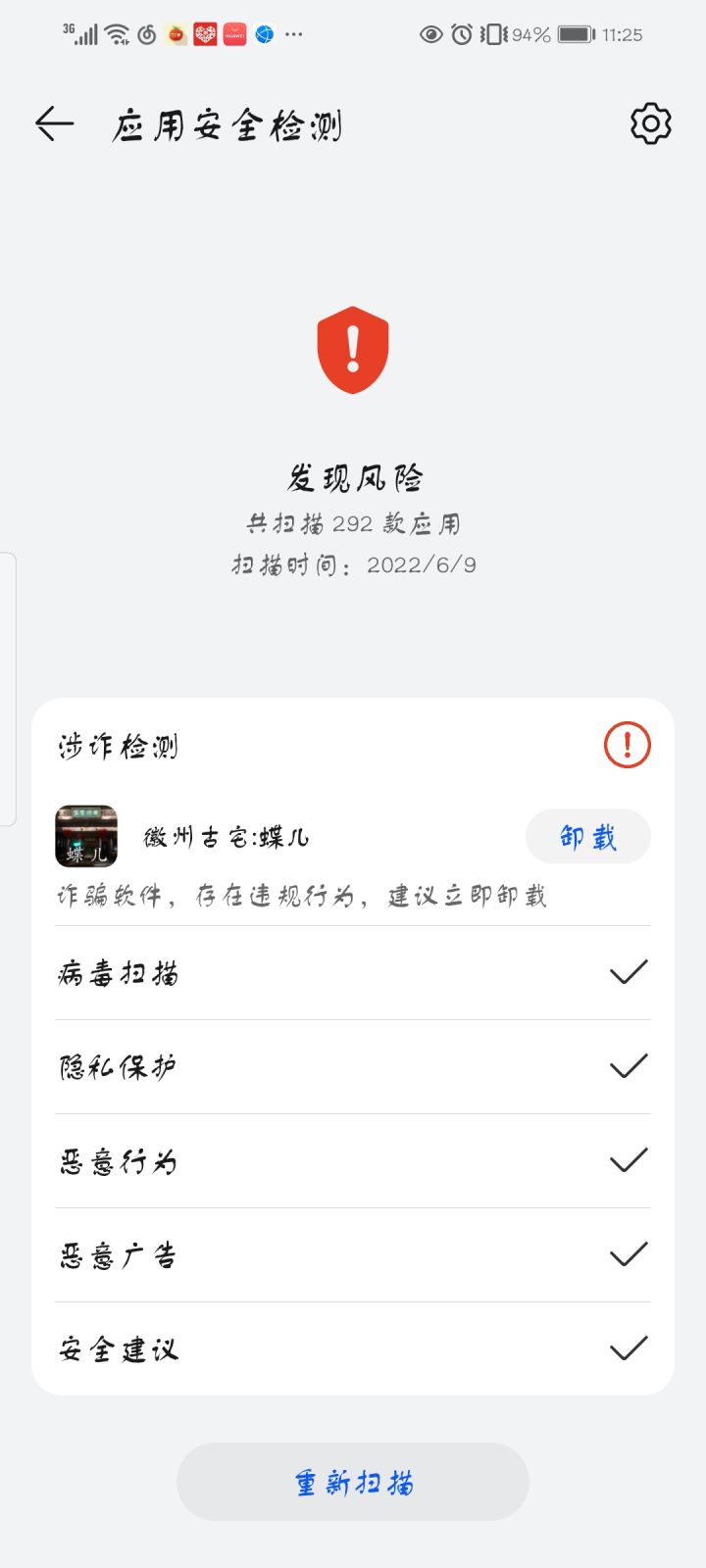Open the 病毒扫描 row
706x1568 pixels.
[x=353, y=973]
